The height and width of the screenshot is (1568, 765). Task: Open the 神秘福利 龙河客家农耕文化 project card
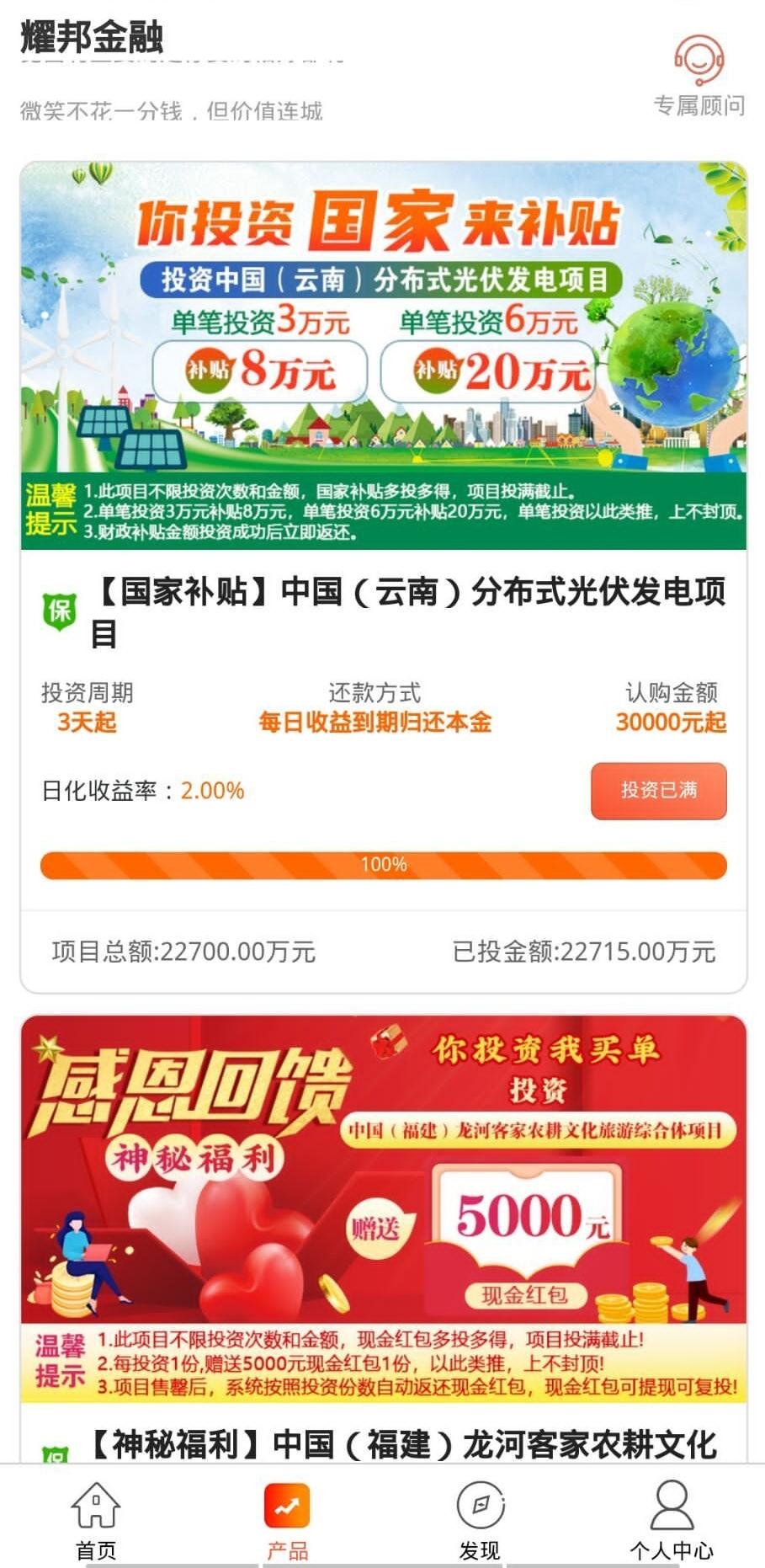click(384, 1240)
